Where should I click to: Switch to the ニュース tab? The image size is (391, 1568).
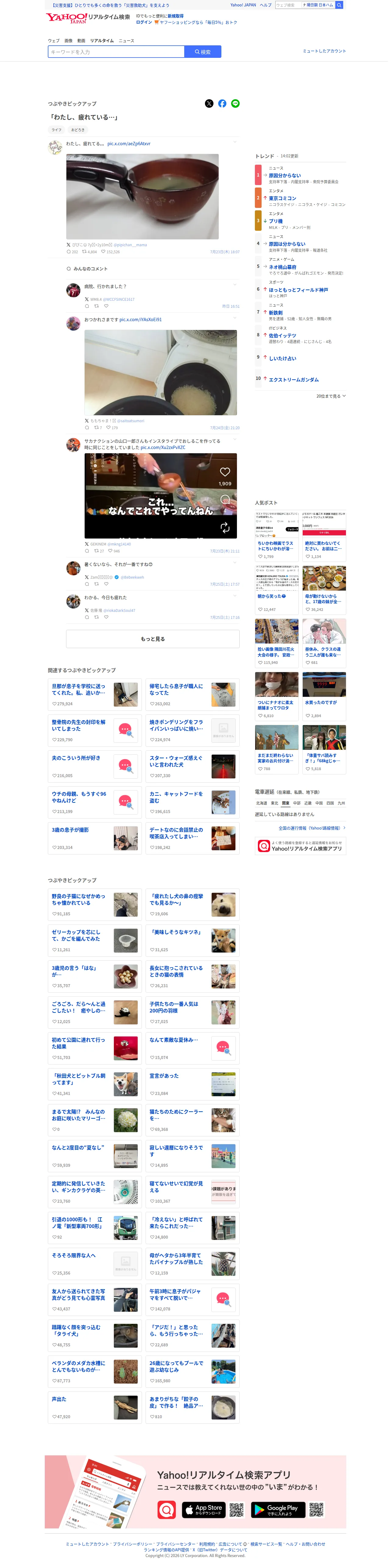127,41
